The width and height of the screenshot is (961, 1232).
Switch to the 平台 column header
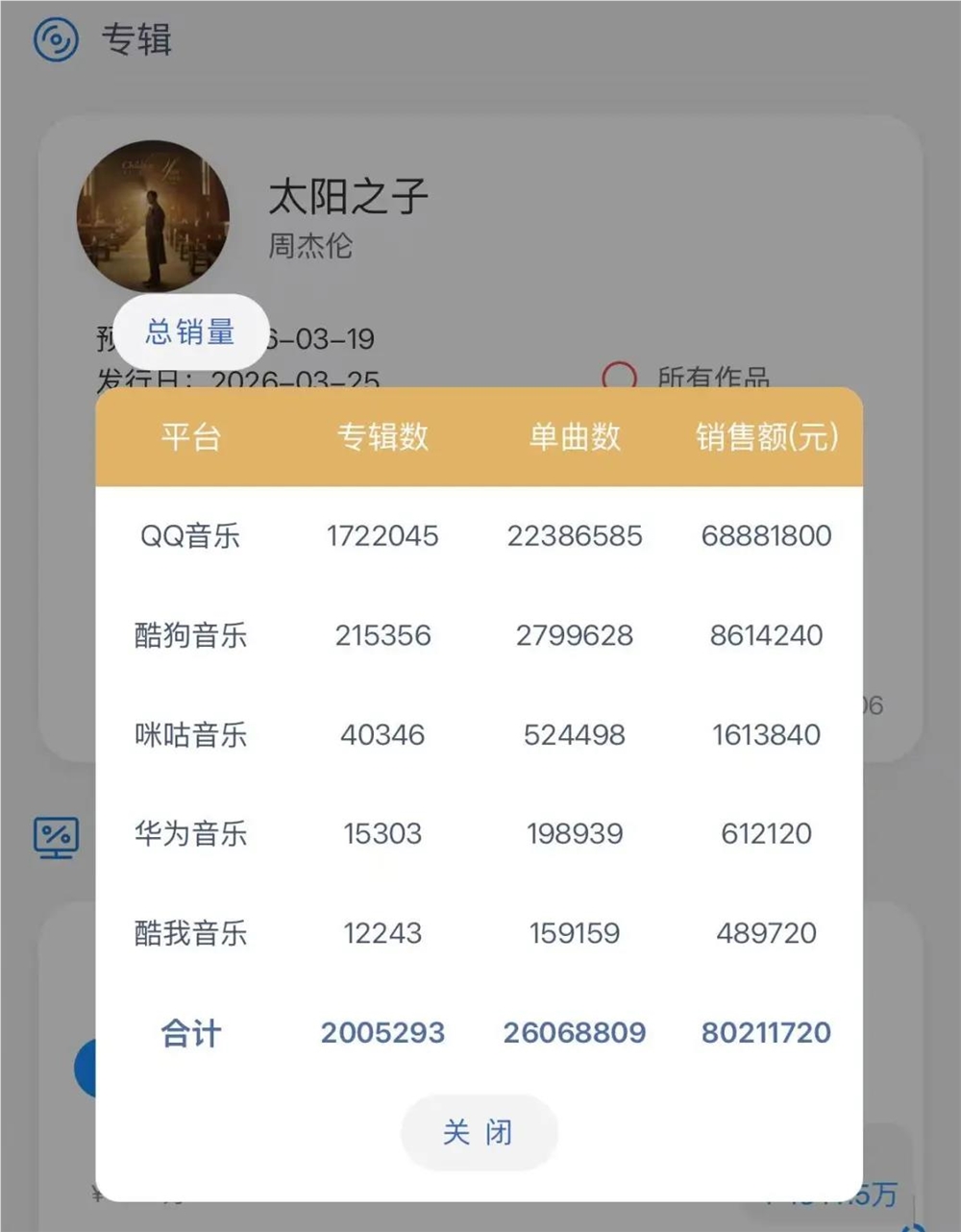[190, 436]
